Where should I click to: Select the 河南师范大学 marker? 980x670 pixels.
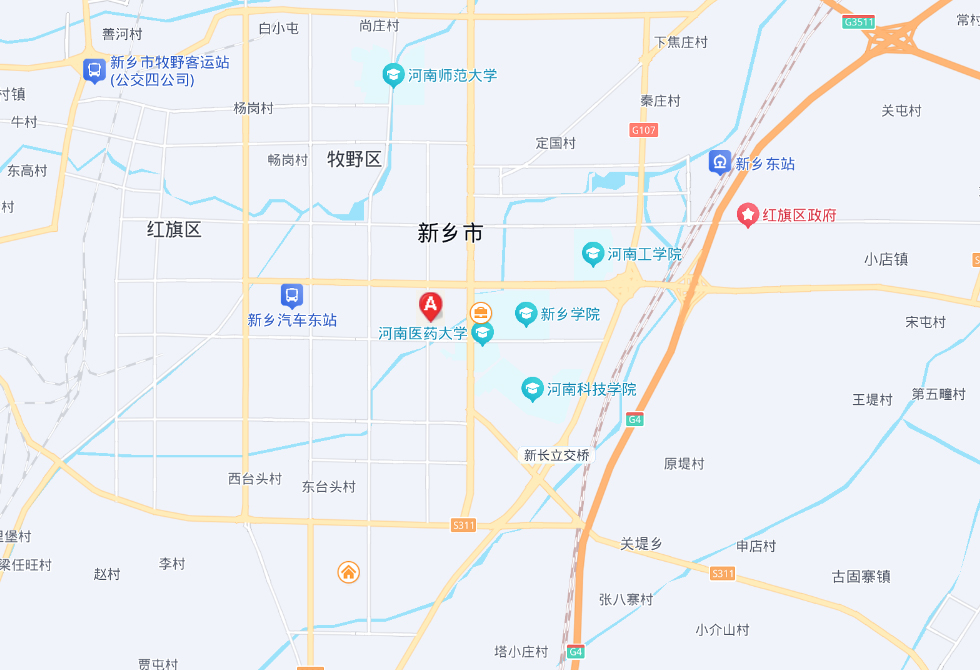coord(393,75)
